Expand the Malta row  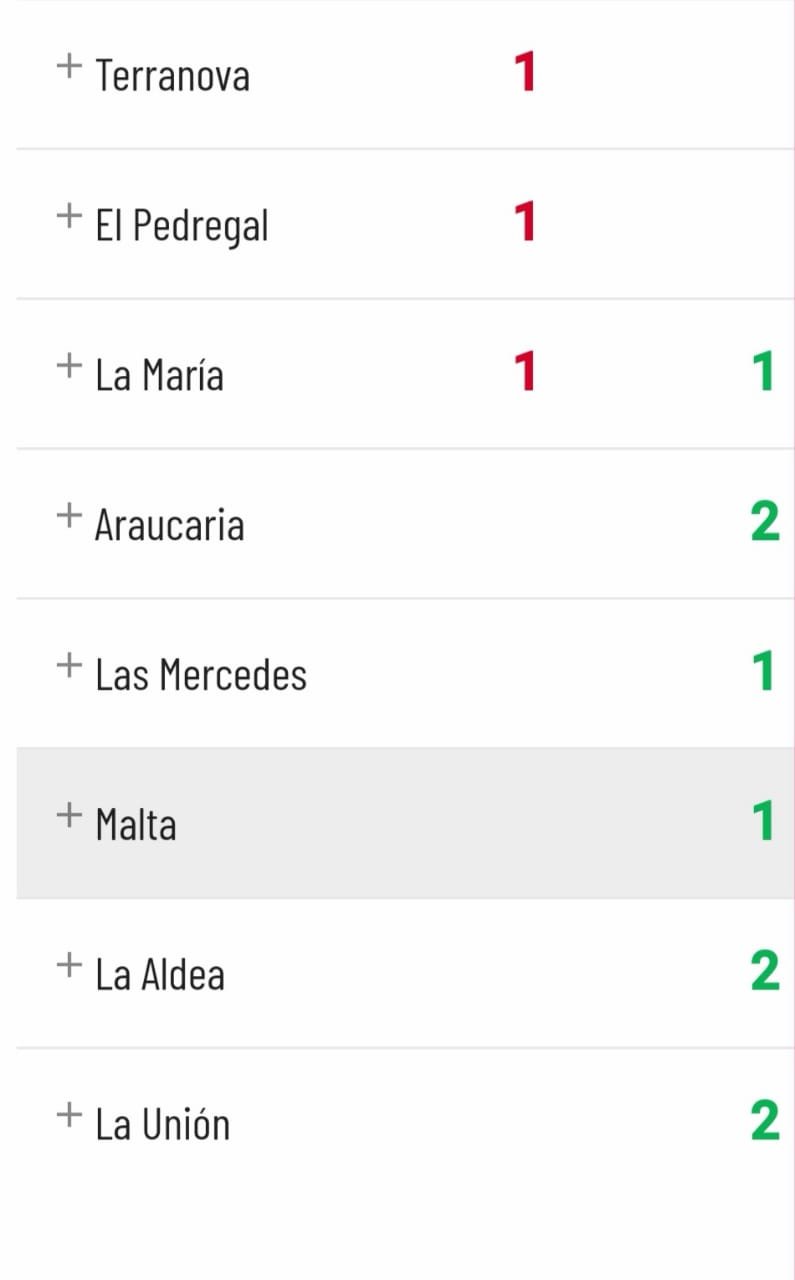tap(68, 816)
